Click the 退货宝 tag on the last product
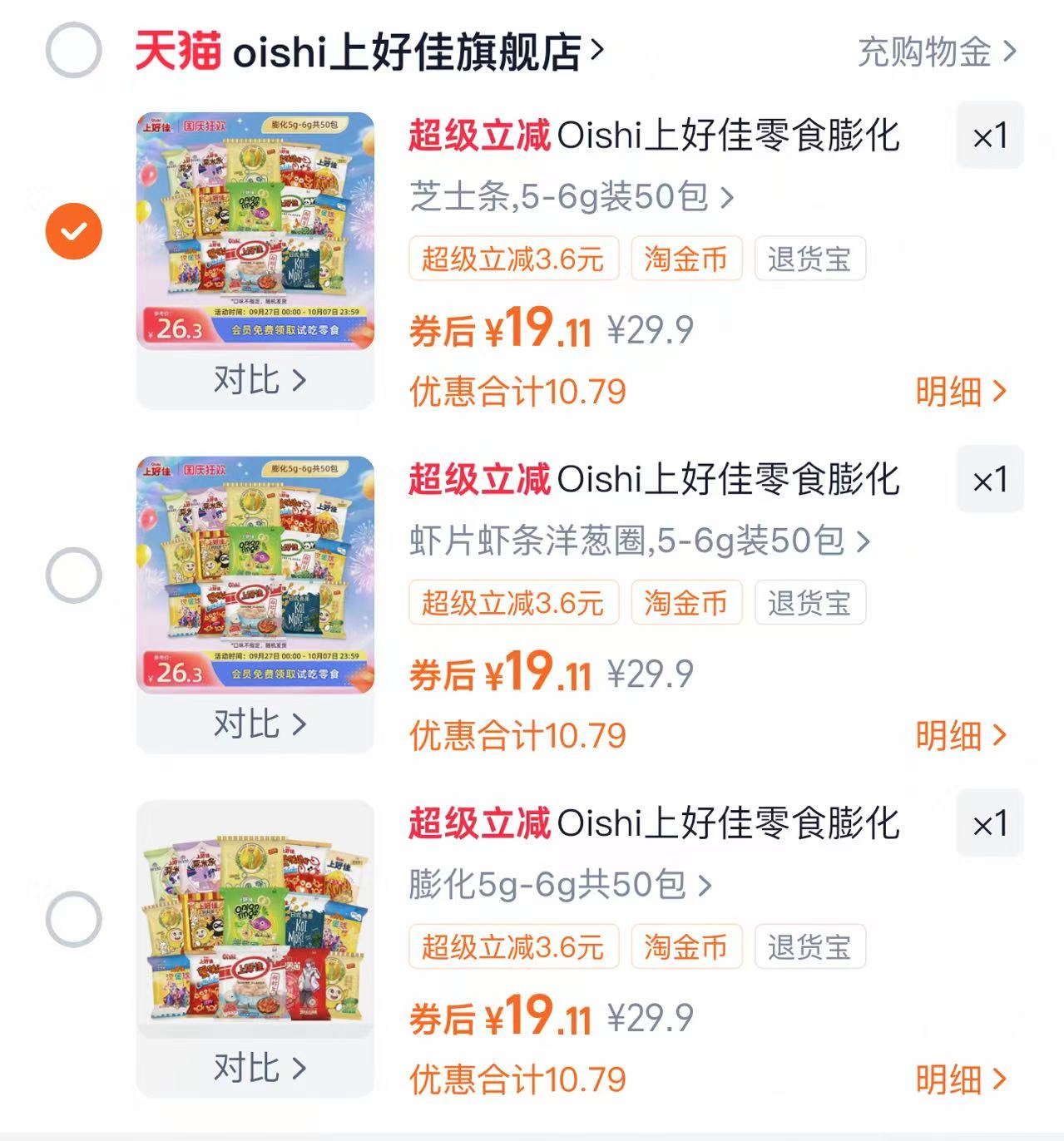Viewport: 1064px width, 1141px height. click(x=809, y=946)
